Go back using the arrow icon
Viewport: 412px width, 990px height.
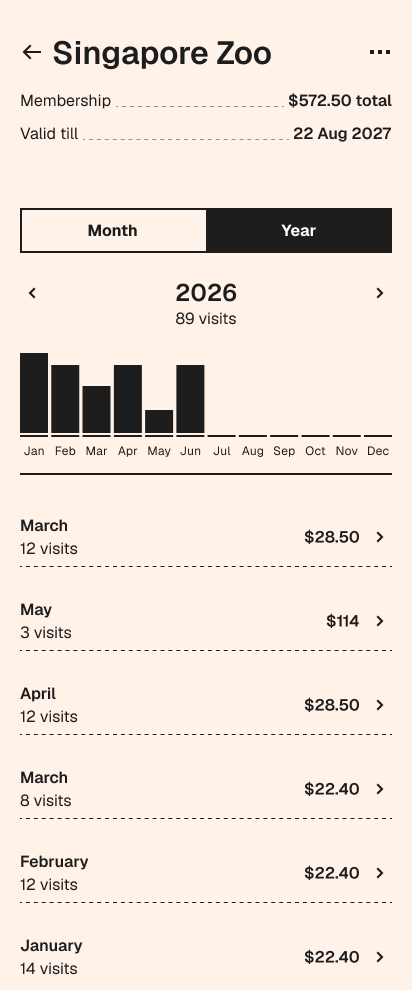tap(32, 52)
